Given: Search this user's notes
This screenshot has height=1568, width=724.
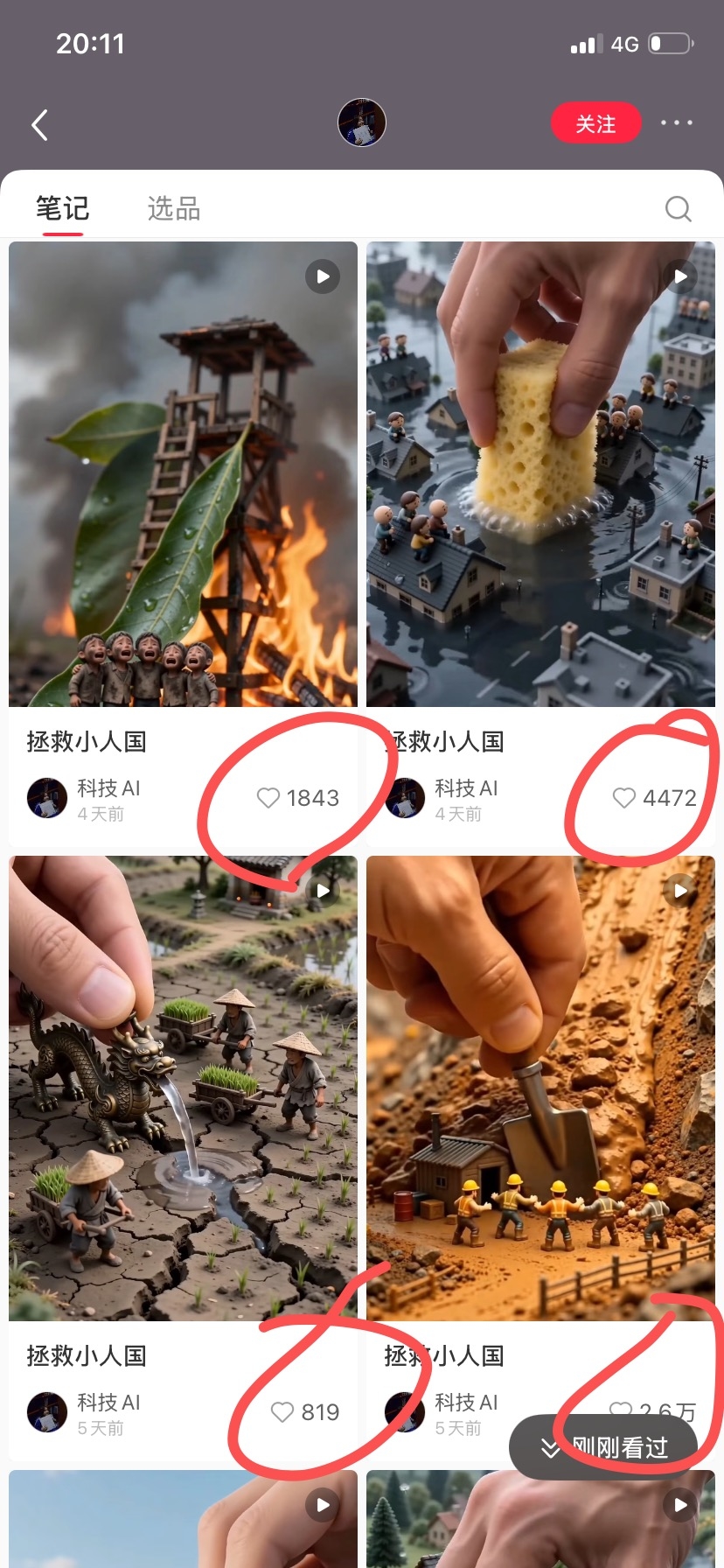Looking at the screenshot, I should (678, 209).
